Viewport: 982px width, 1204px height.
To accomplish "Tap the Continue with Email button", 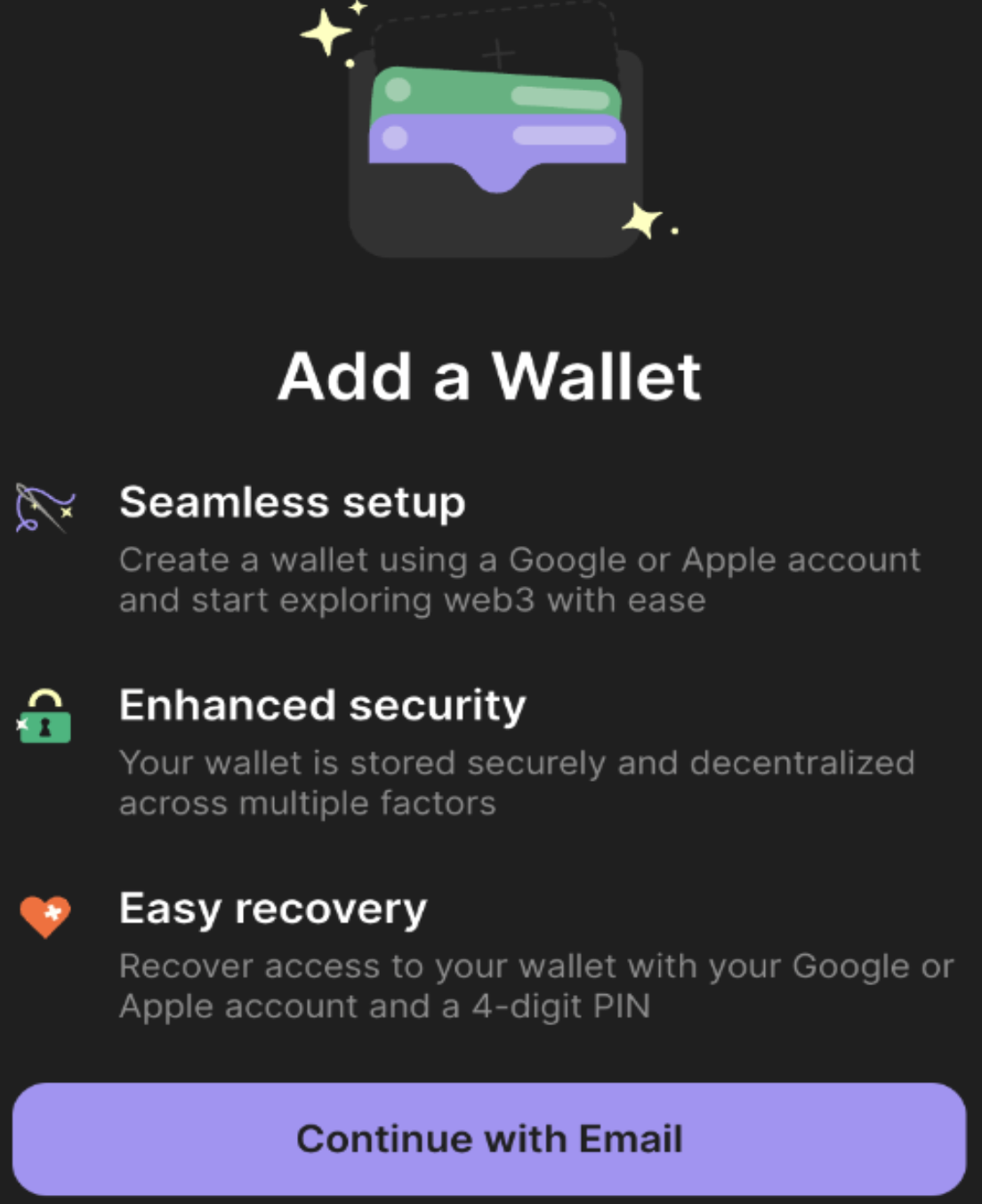I will coord(489,1139).
